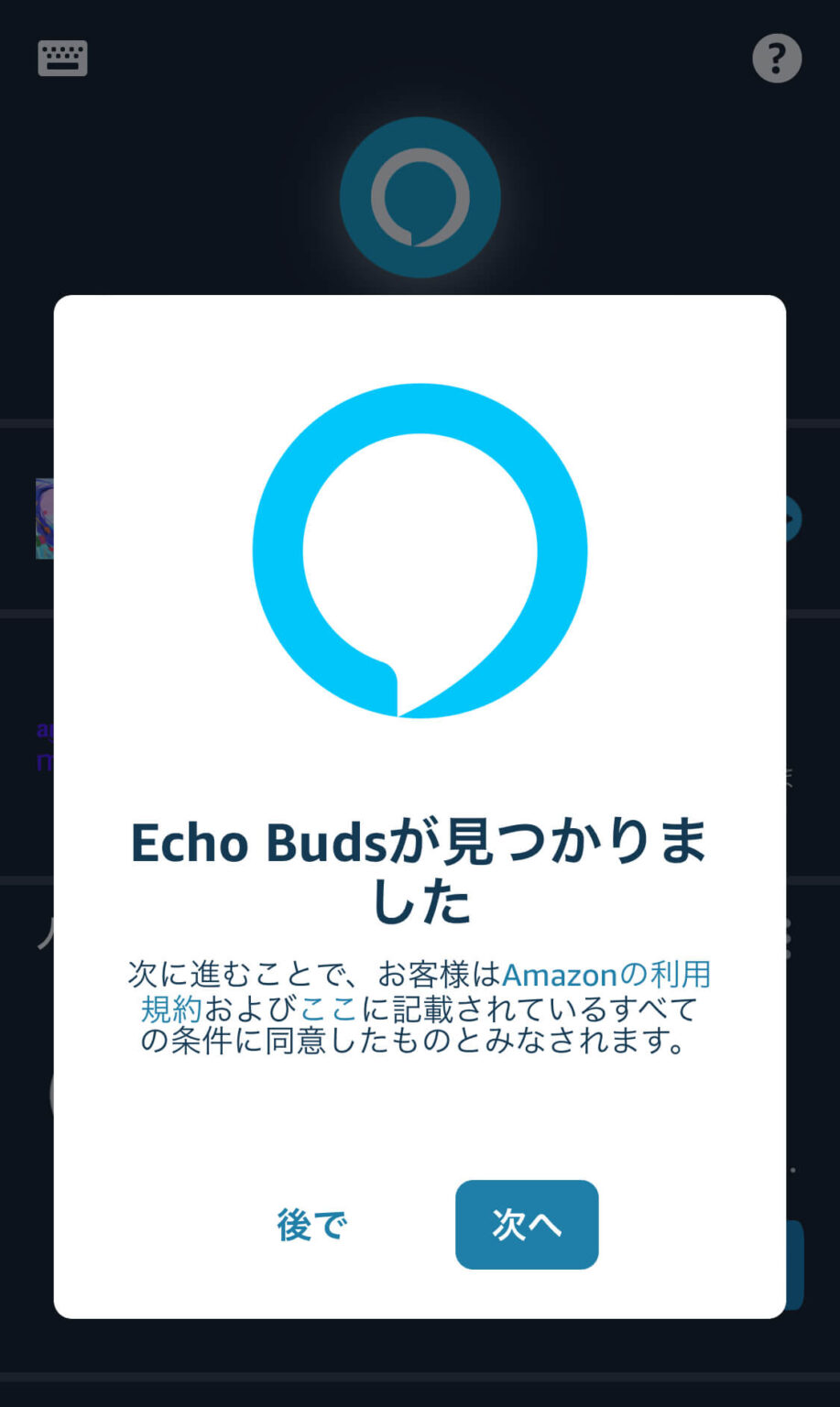This screenshot has width=840, height=1407.
Task: Open help using the question mark icon
Action: tap(777, 58)
